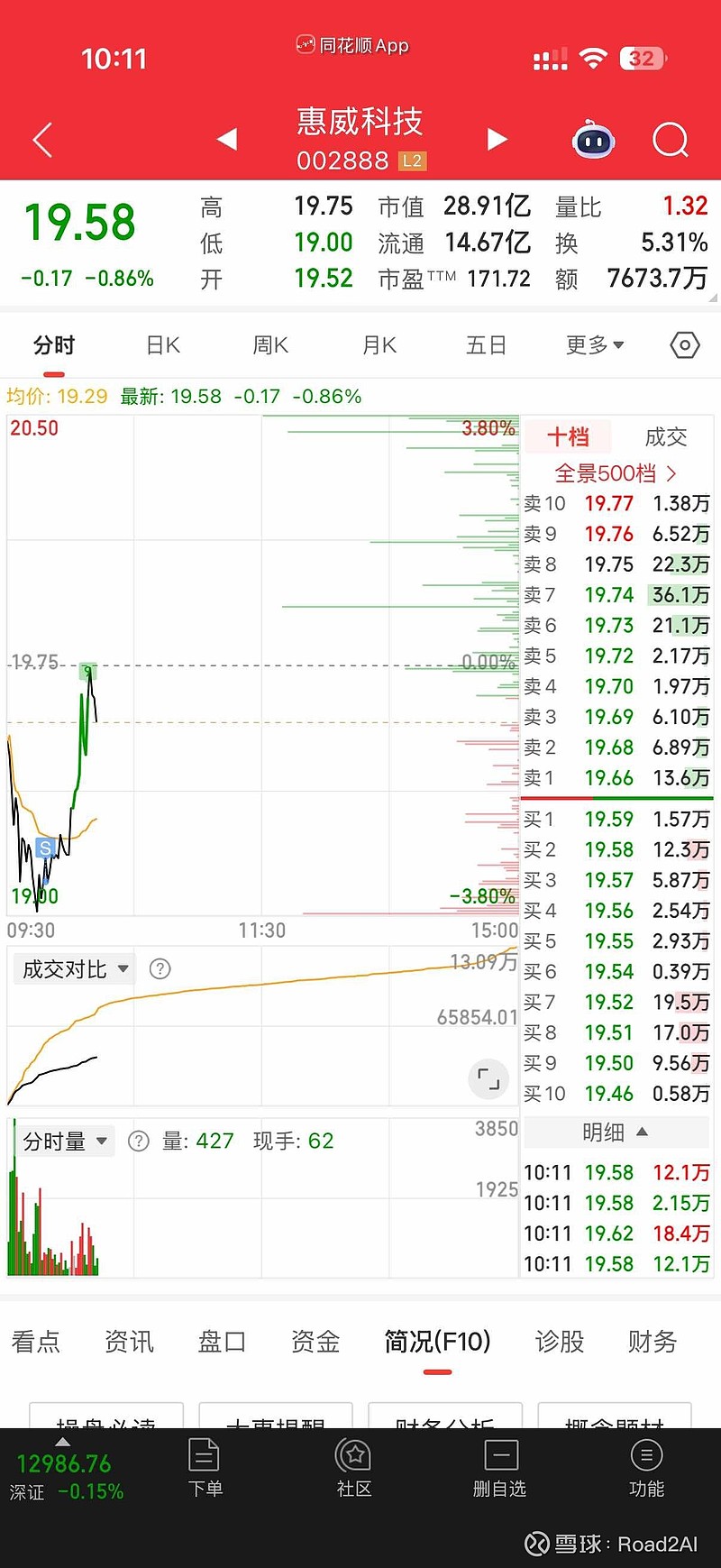
Task: Tap the fullscreen expand icon in 成交对比 chart
Action: (x=488, y=1078)
